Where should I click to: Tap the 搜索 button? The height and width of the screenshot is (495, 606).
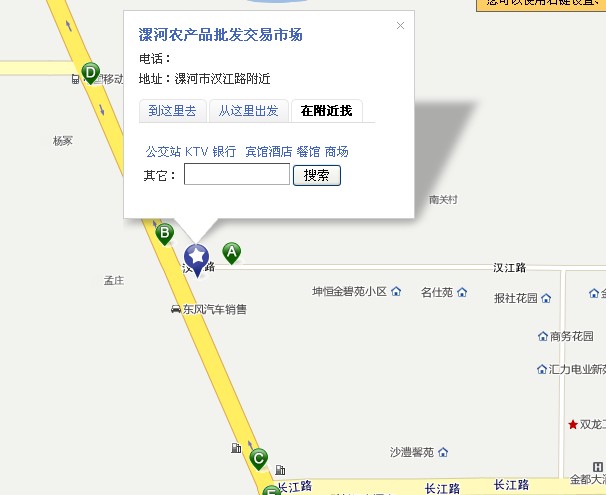(317, 175)
